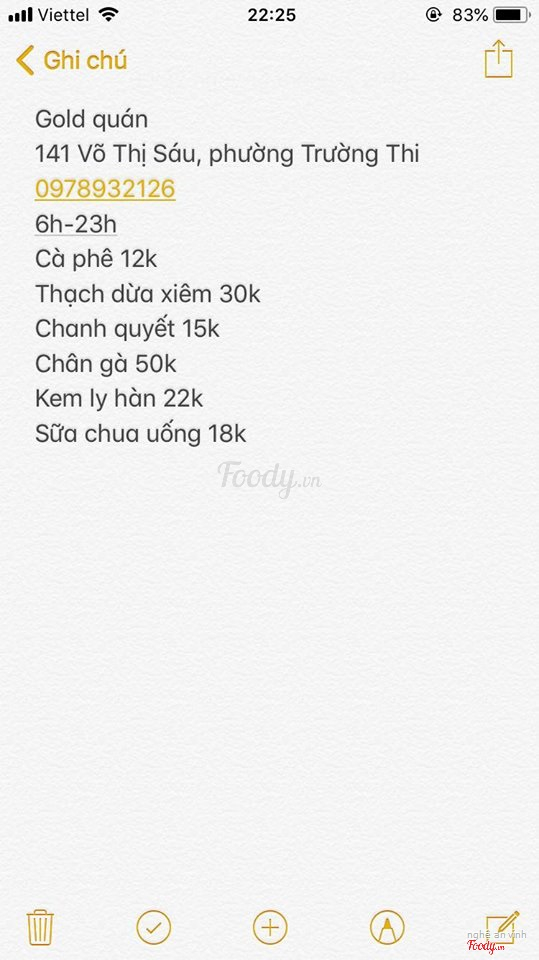Screen dimensions: 539x960
Task: Open the drawing pen tool
Action: coord(387,927)
